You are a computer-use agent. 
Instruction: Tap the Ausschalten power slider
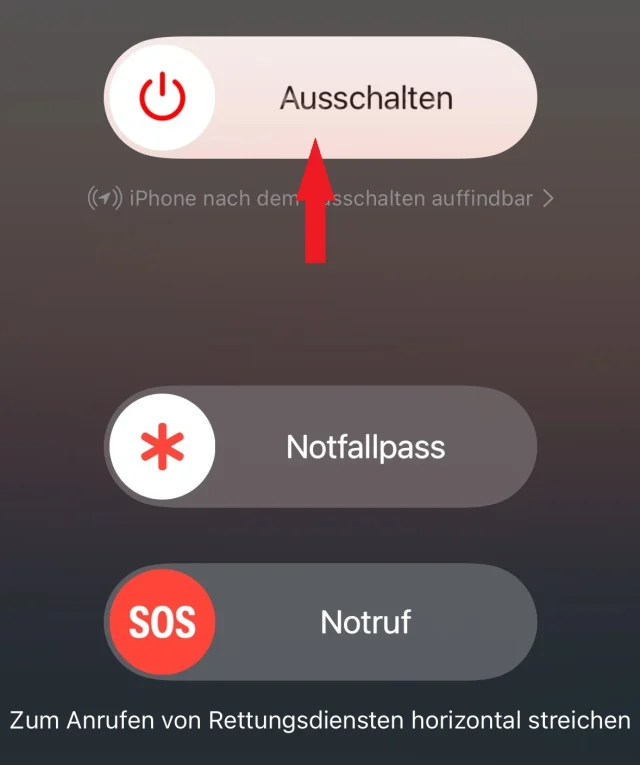(x=162, y=98)
